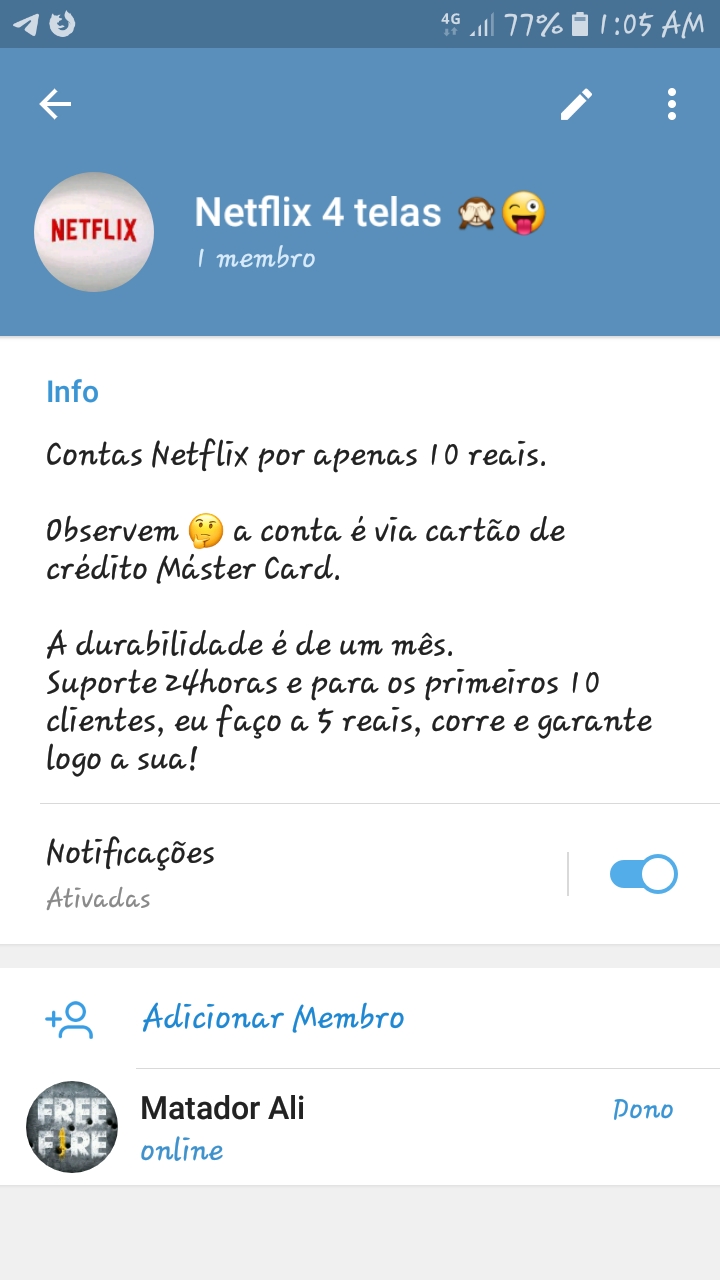Viewport: 720px width, 1280px height.
Task: Open the three-dot overflow menu
Action: 672,104
